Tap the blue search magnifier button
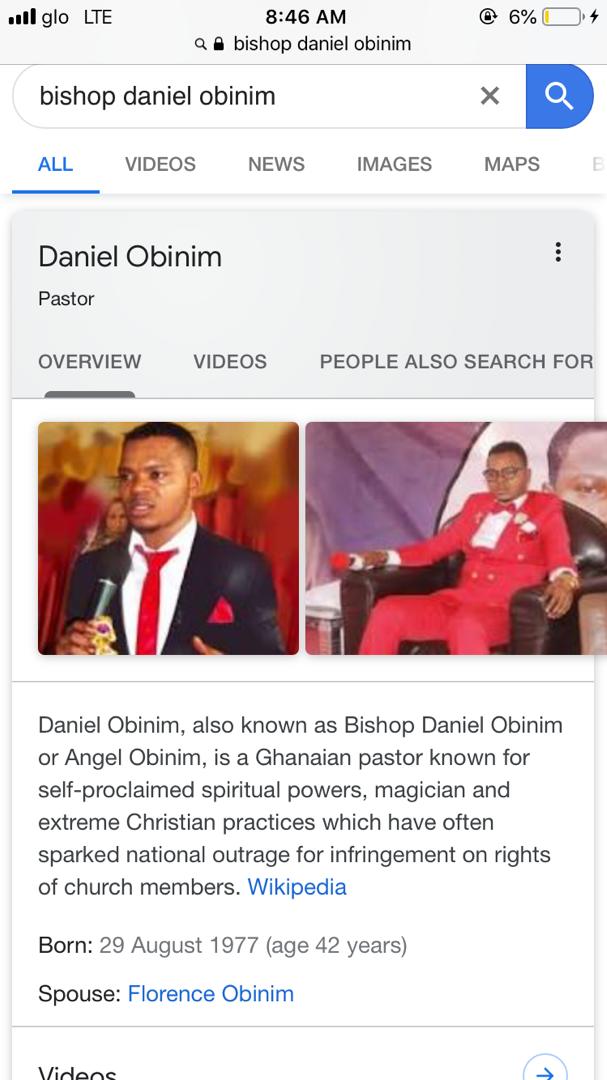Viewport: 607px width, 1080px height. (x=559, y=96)
